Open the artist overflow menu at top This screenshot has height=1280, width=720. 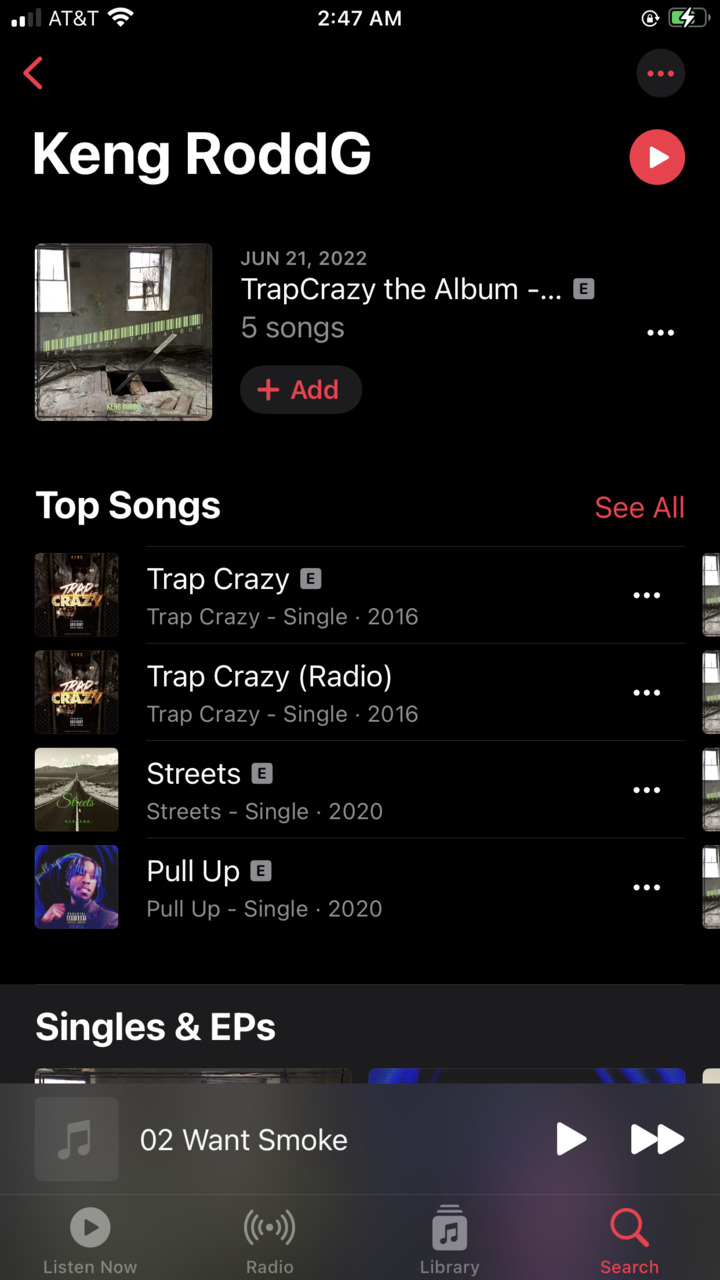660,74
